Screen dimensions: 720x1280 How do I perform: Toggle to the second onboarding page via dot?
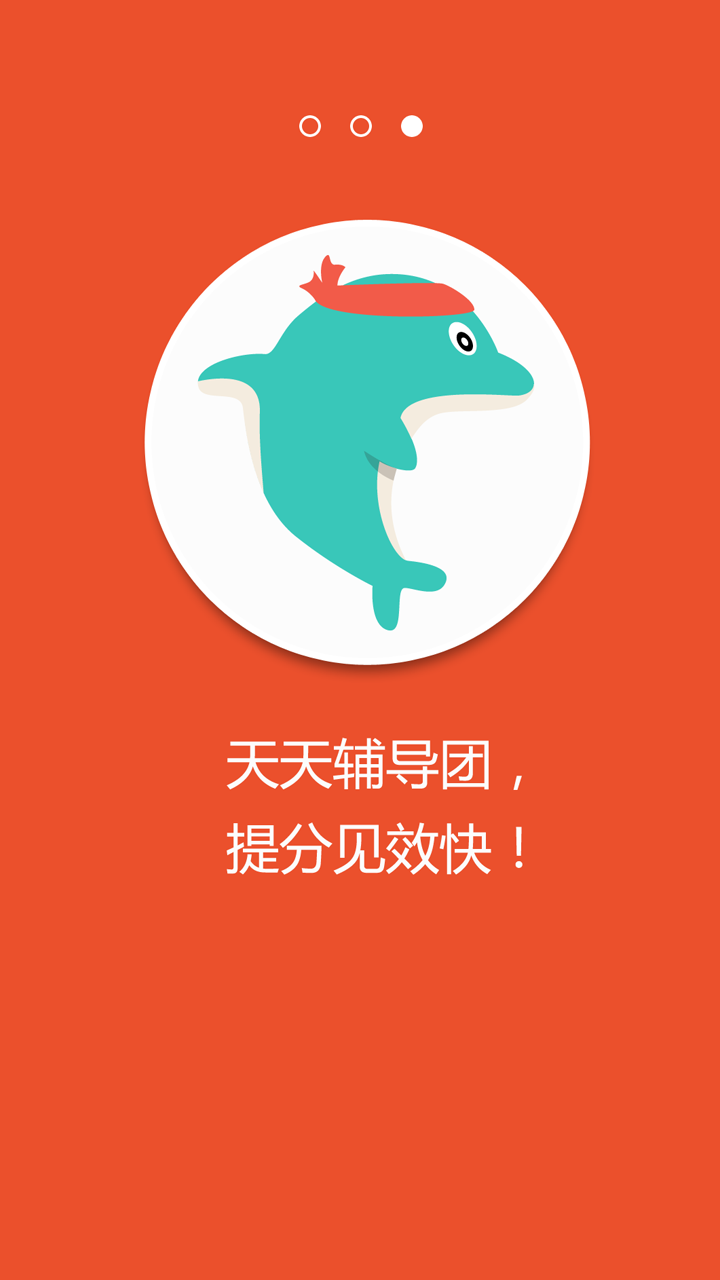point(358,124)
